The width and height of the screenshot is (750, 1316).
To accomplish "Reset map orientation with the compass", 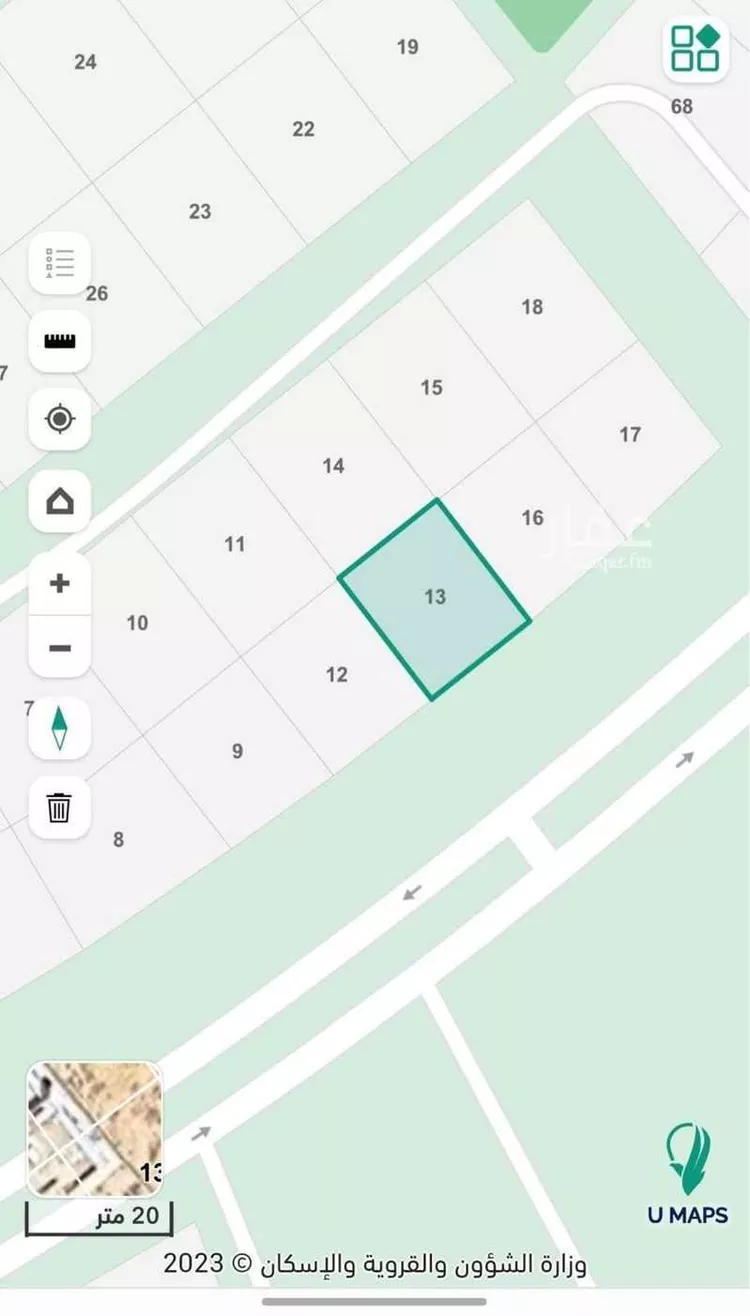I will [x=60, y=728].
